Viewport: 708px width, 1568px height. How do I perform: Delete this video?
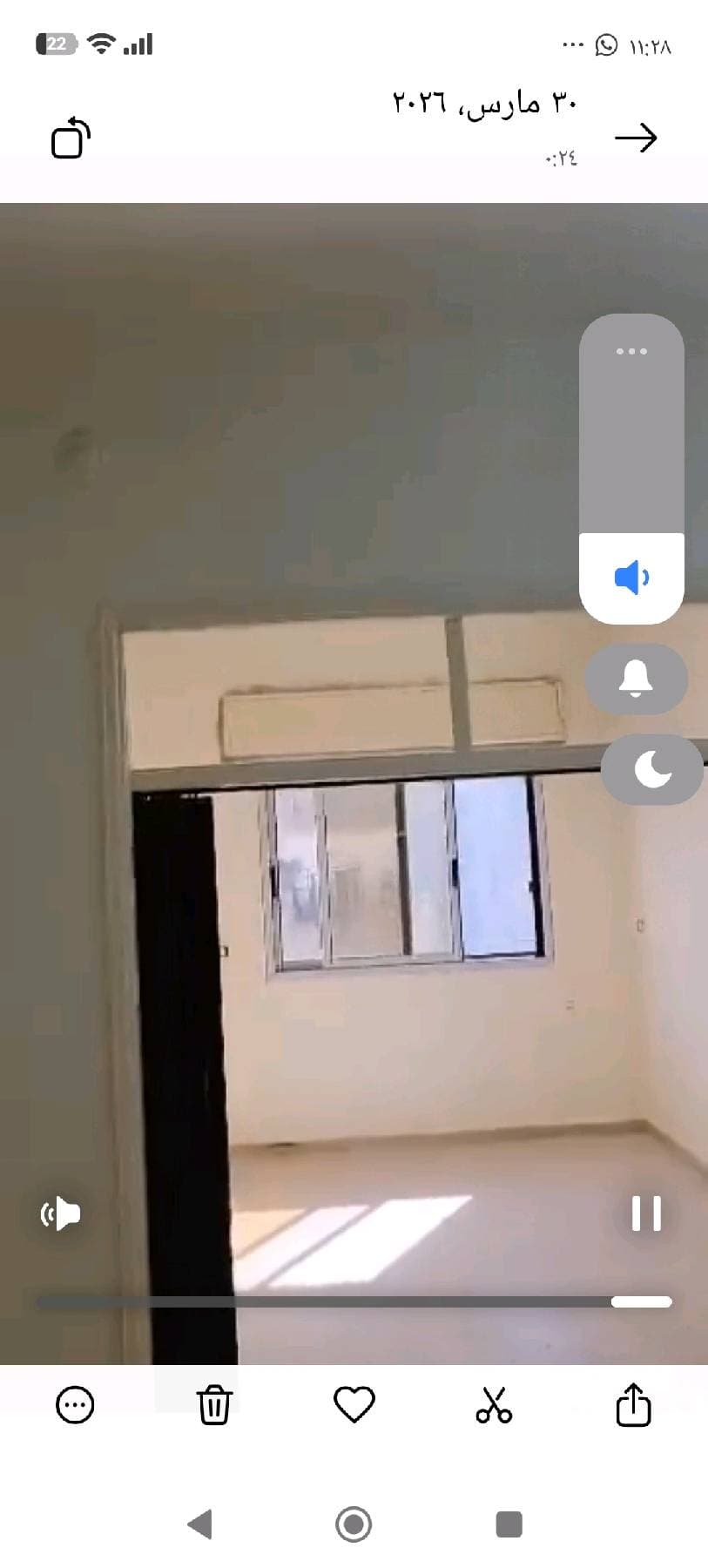214,1404
